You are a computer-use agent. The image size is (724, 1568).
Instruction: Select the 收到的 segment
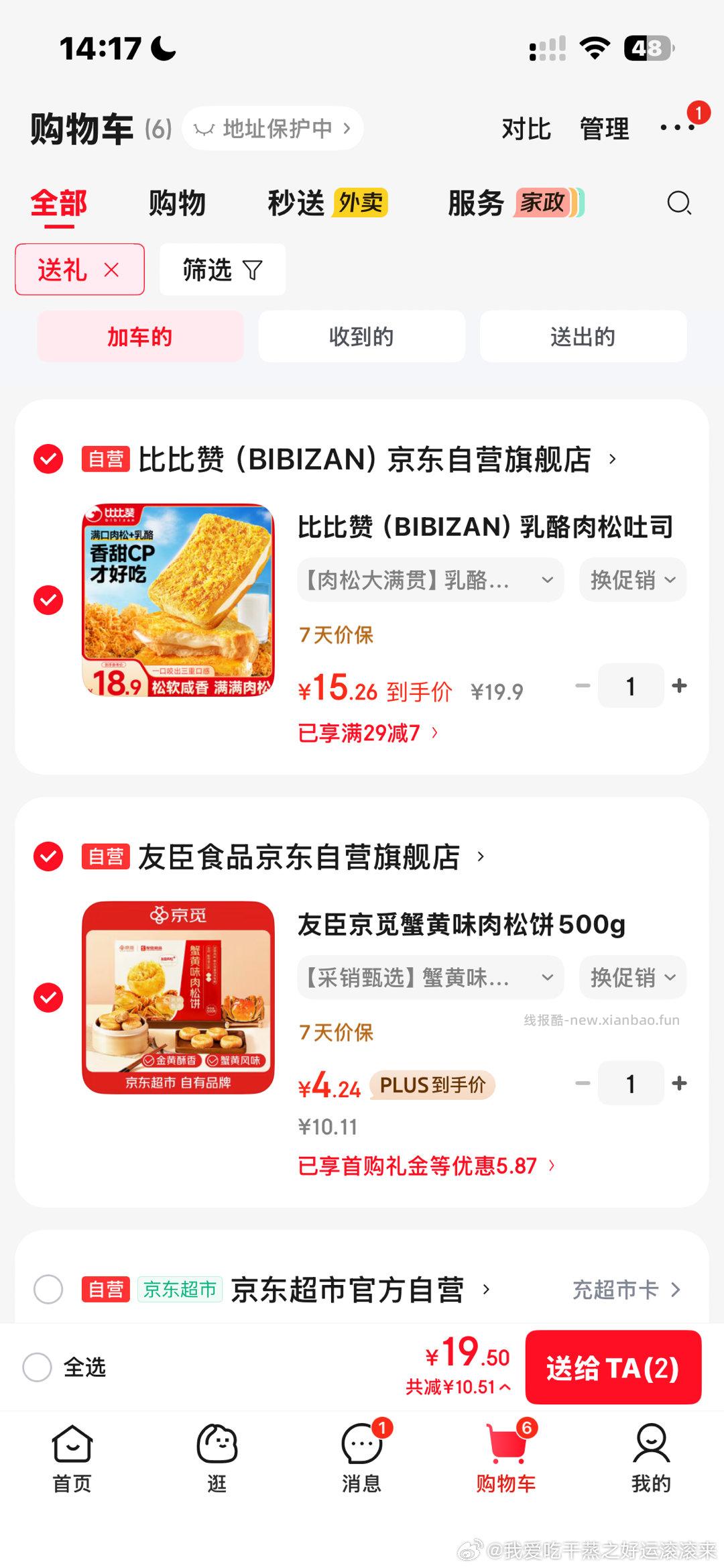pos(361,337)
